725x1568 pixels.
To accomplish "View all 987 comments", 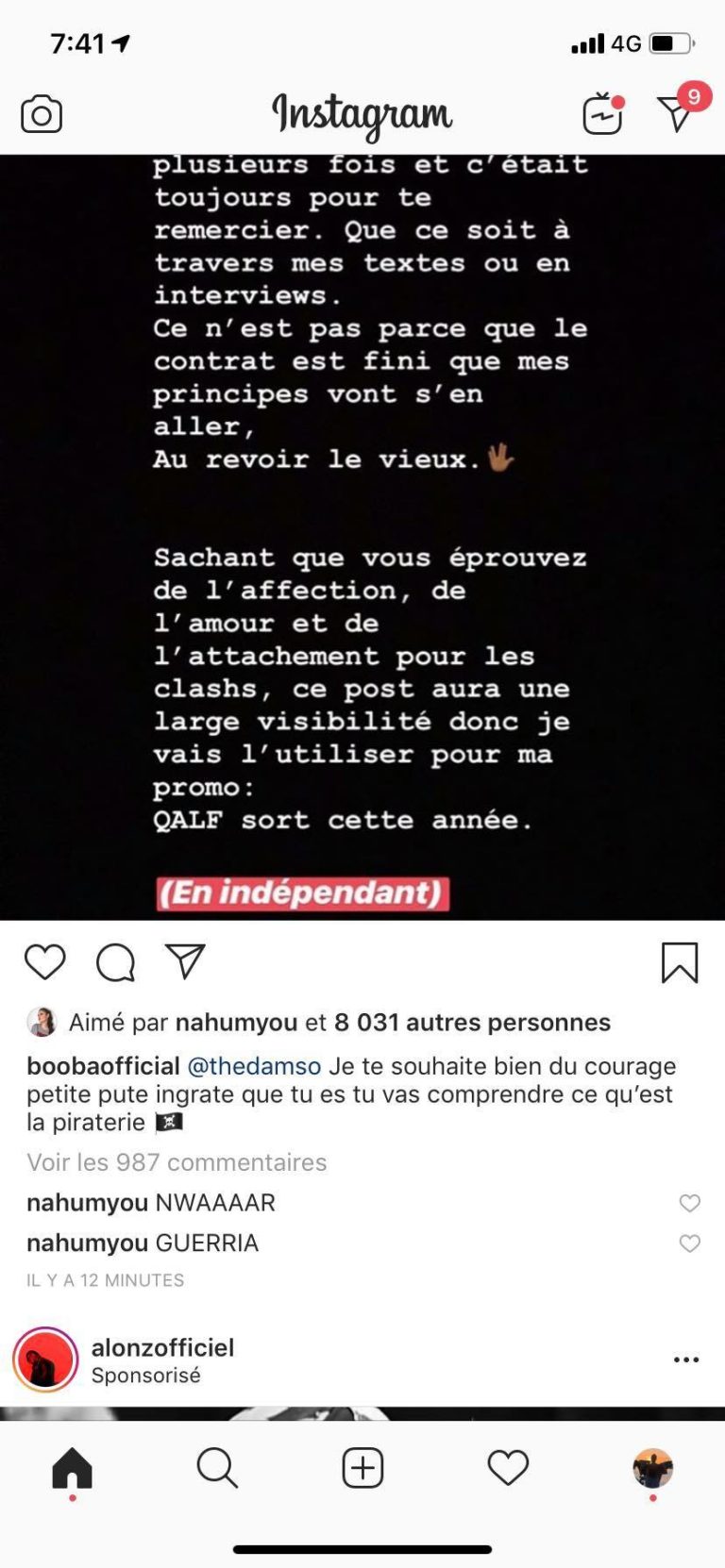I will (x=177, y=1162).
